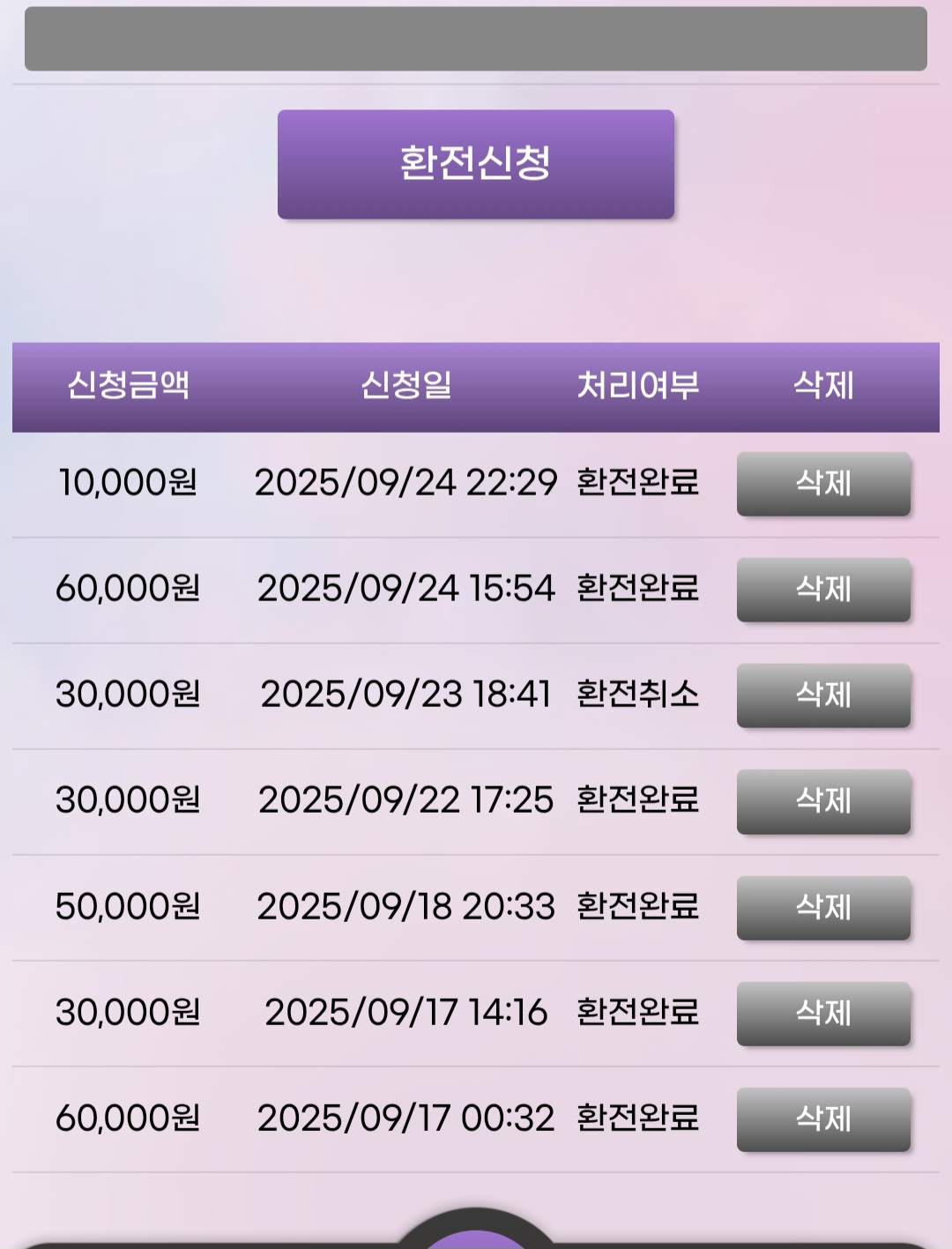Remove the 50,000원 record from 09/18 20:33
Screen dimensions: 952x1249
tap(822, 907)
